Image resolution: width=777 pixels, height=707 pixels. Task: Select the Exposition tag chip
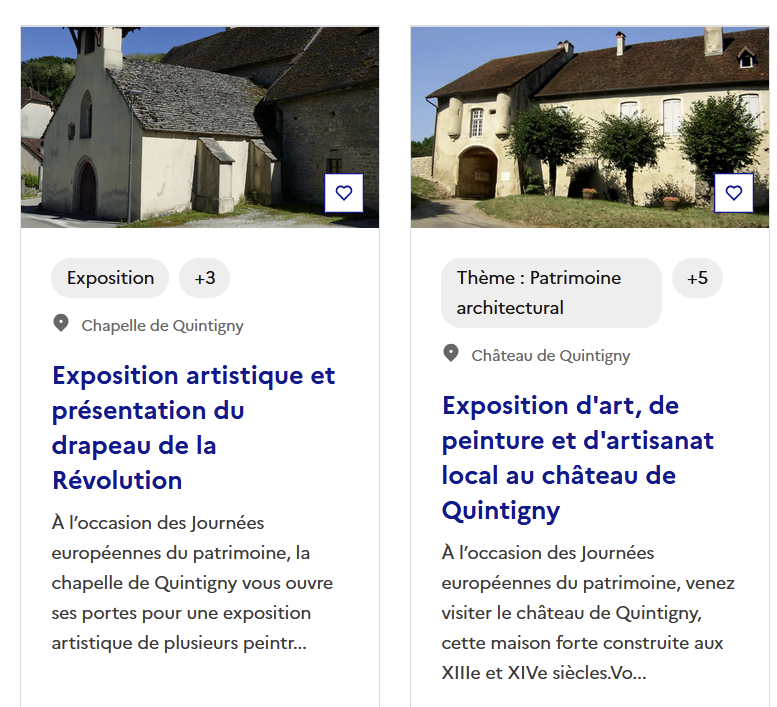[110, 278]
